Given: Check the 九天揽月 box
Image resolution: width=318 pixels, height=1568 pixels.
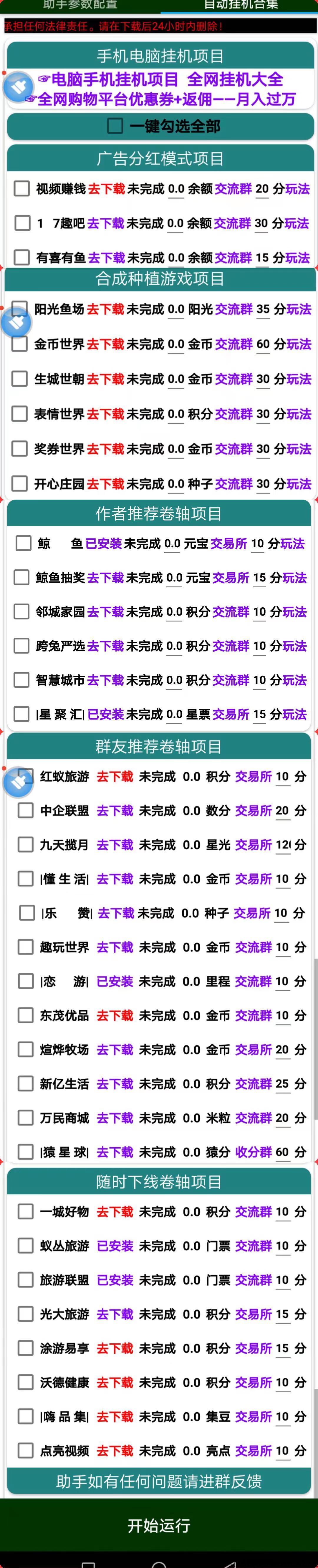Looking at the screenshot, I should [26, 845].
